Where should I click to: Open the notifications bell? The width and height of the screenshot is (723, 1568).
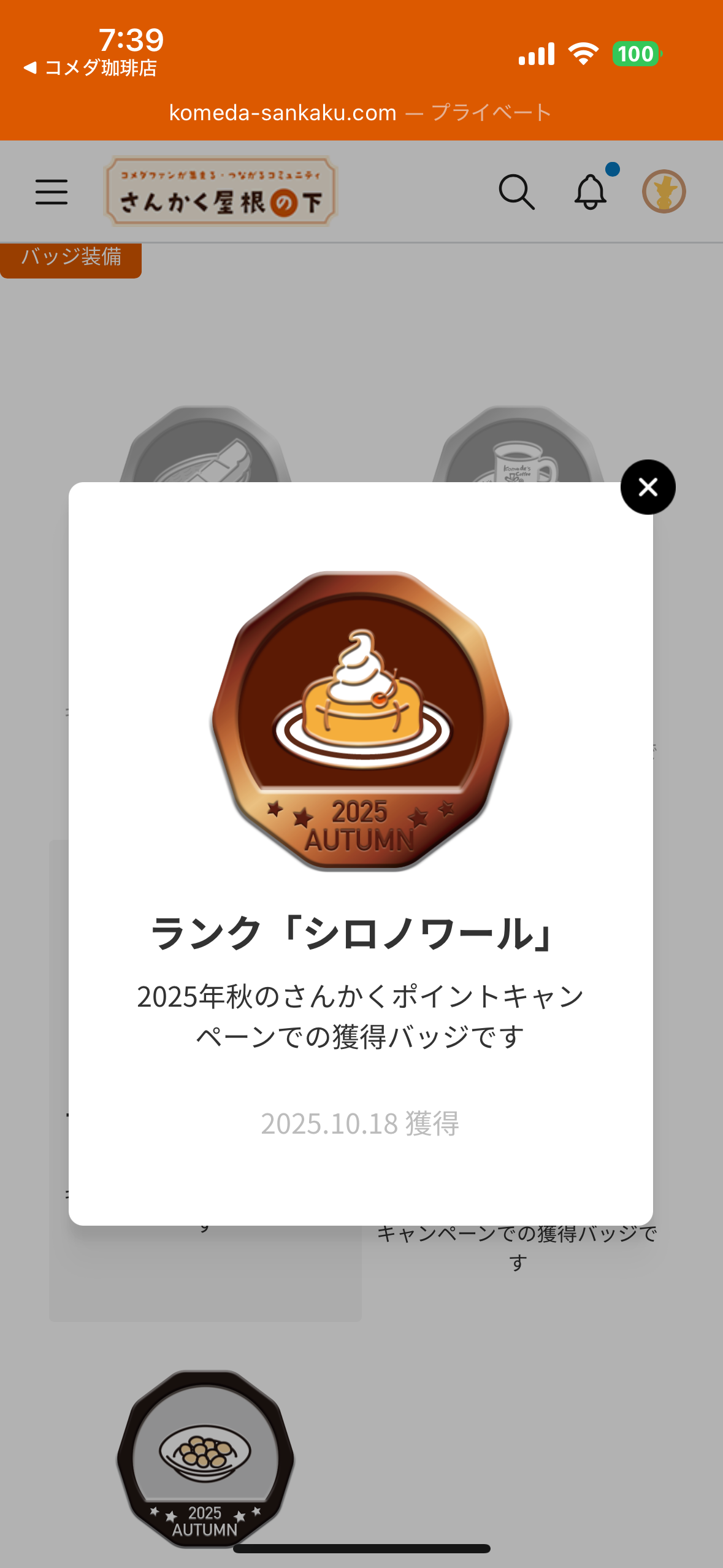pos(591,192)
